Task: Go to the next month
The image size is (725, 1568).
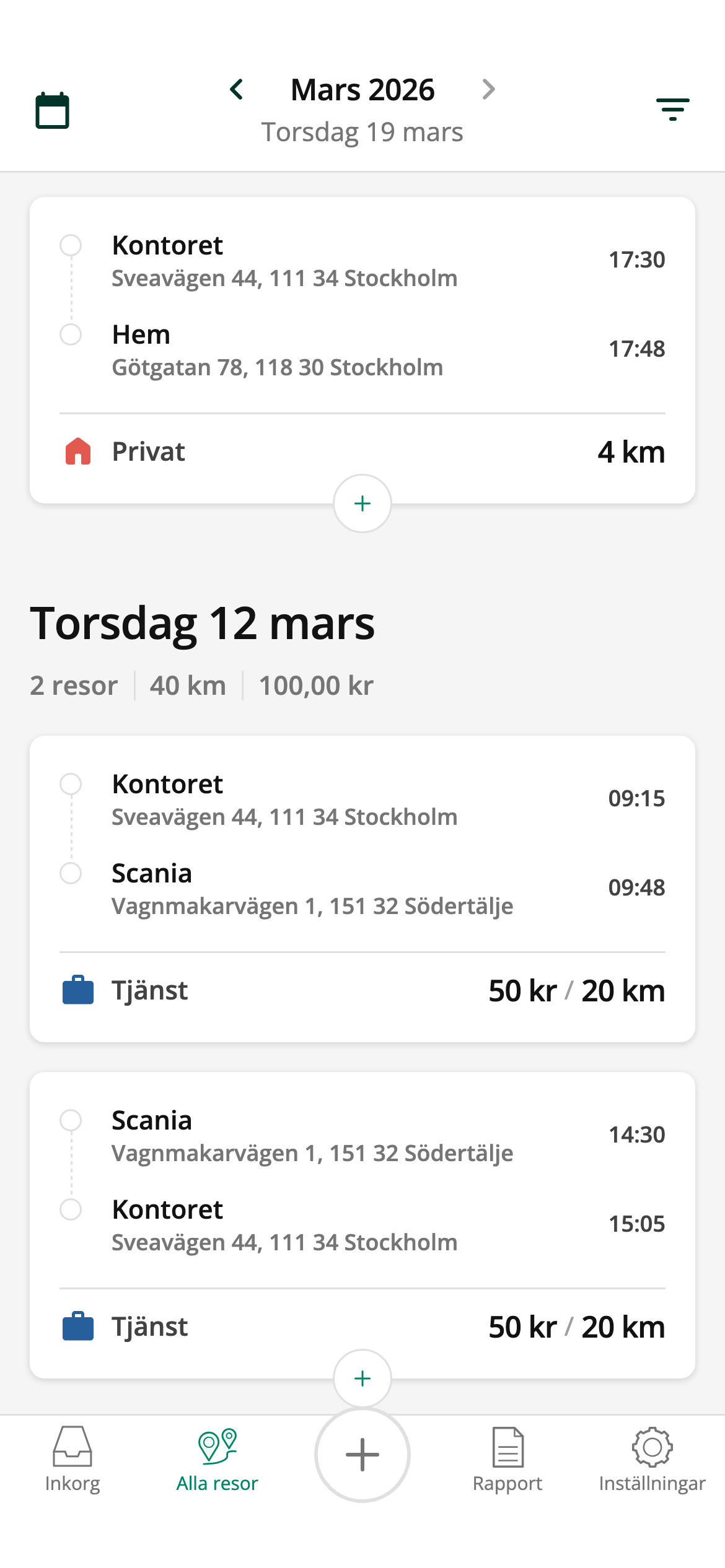Action: click(x=488, y=90)
